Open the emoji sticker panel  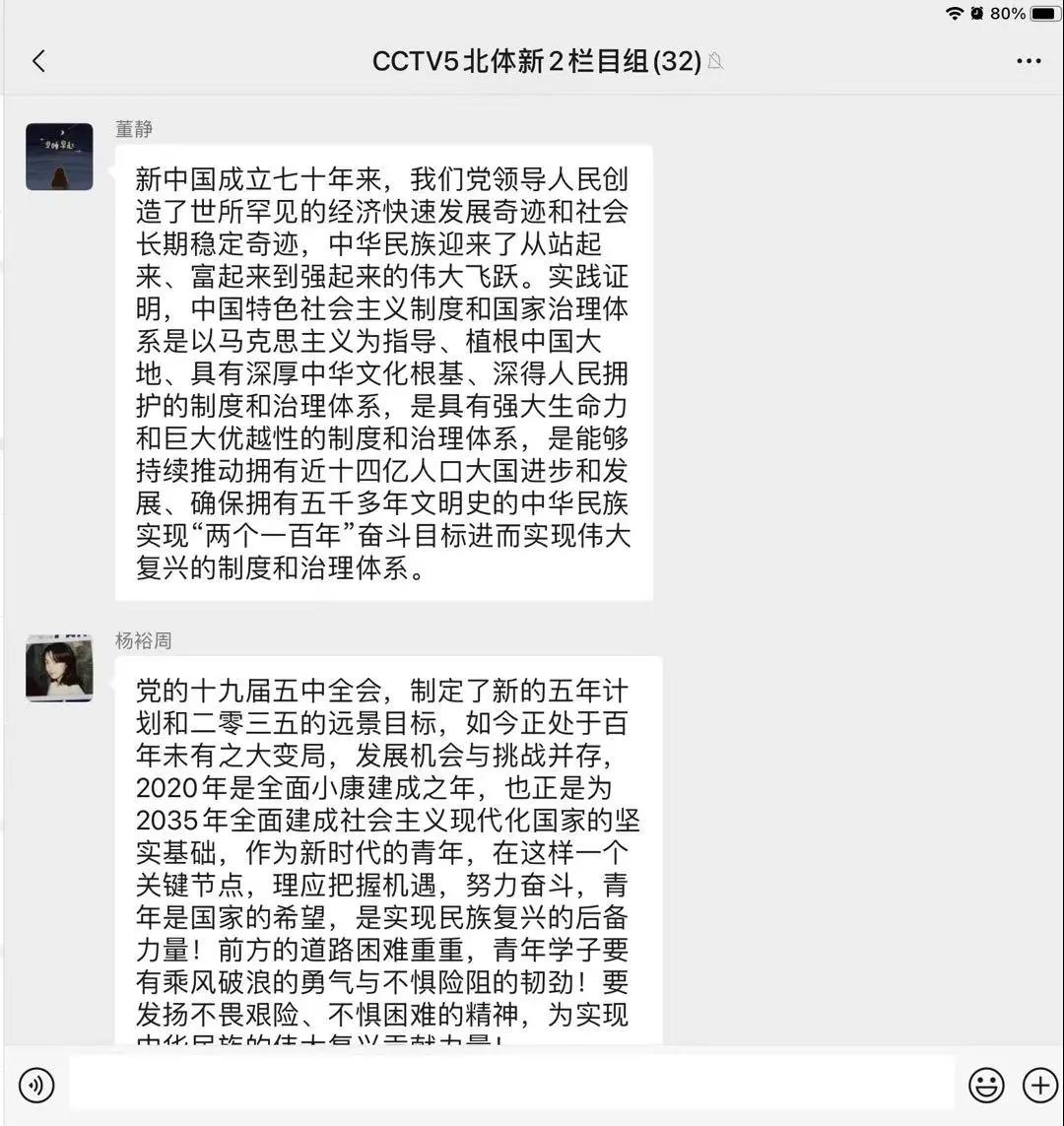[x=985, y=1085]
